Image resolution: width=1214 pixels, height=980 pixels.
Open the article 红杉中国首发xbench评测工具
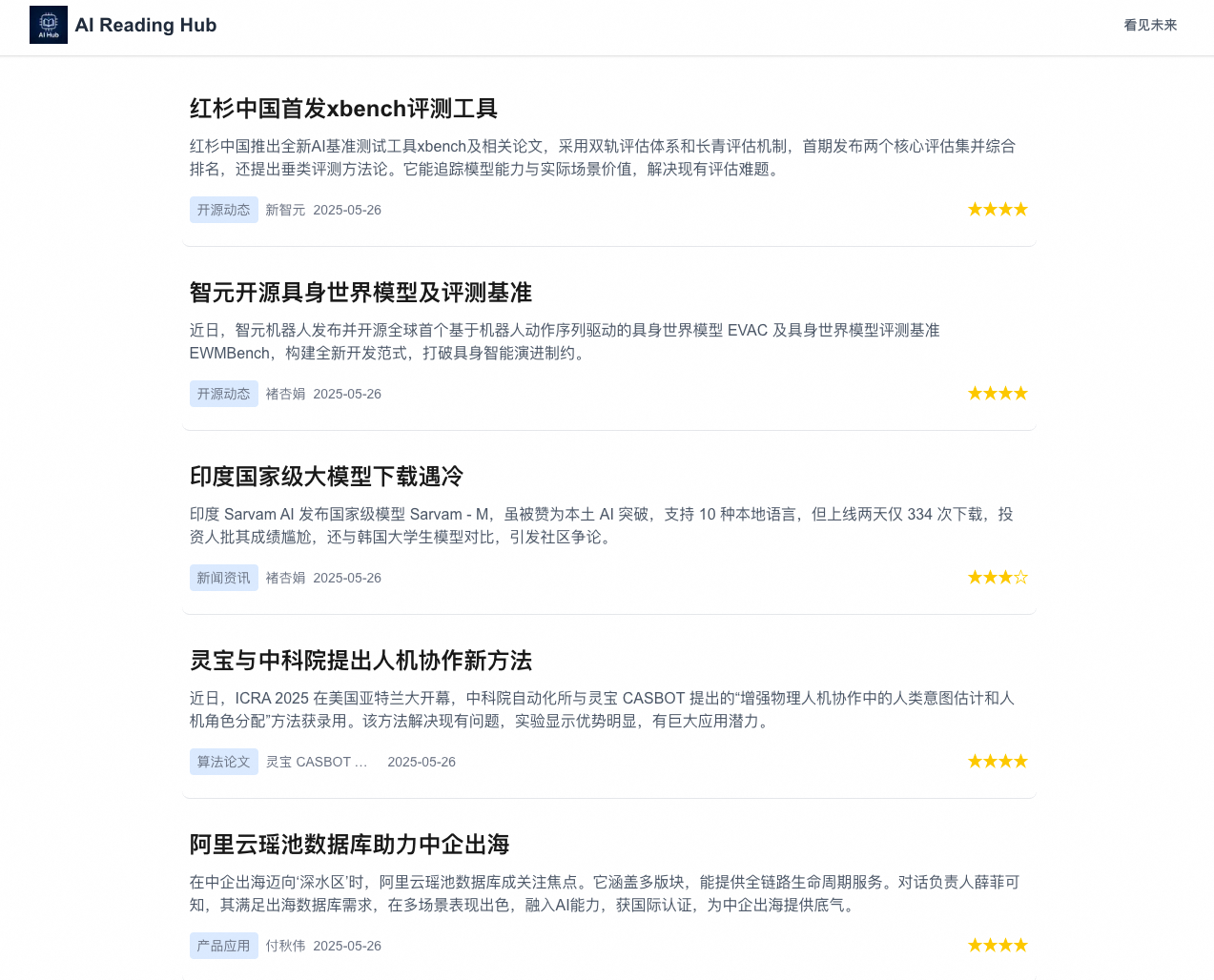(x=343, y=109)
